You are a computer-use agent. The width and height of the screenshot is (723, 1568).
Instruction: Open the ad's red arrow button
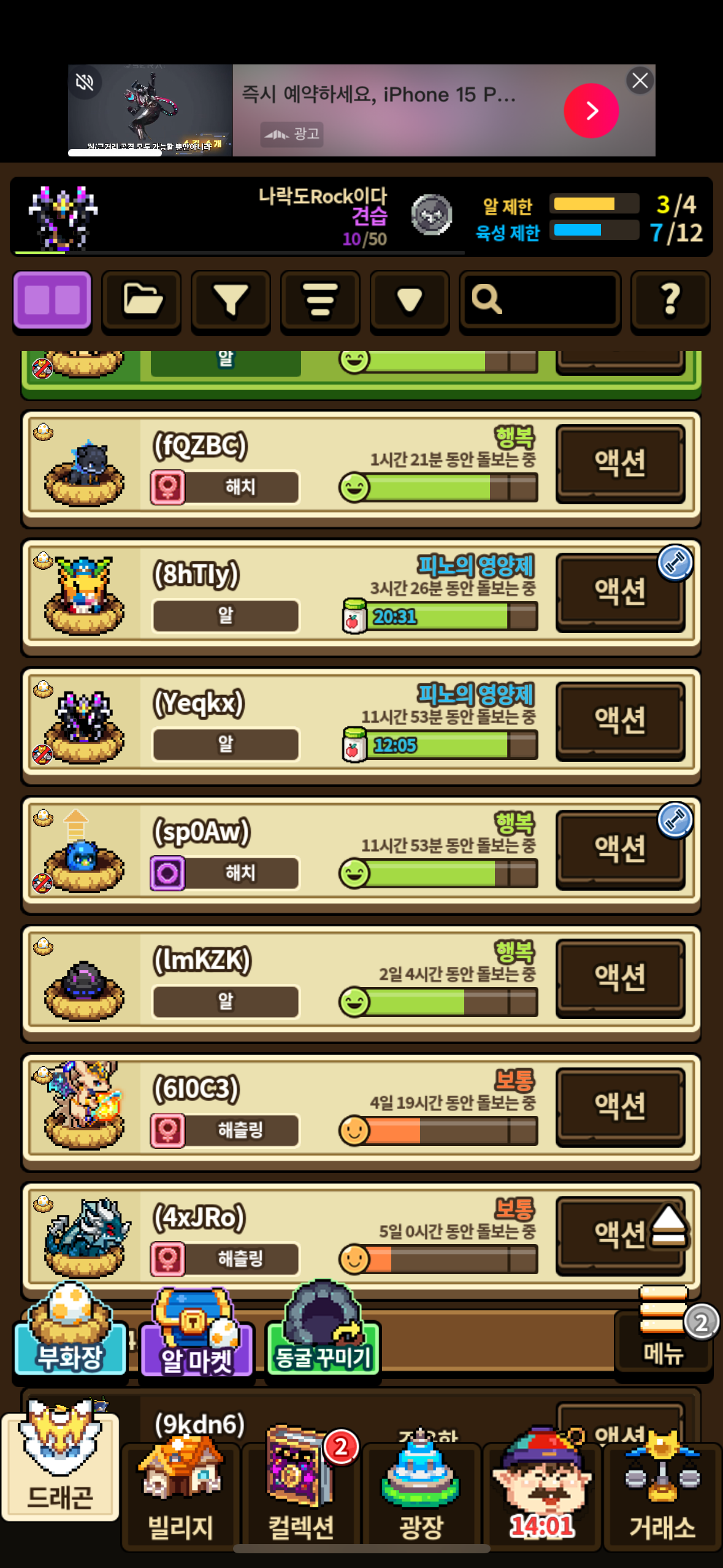pyautogui.click(x=591, y=111)
